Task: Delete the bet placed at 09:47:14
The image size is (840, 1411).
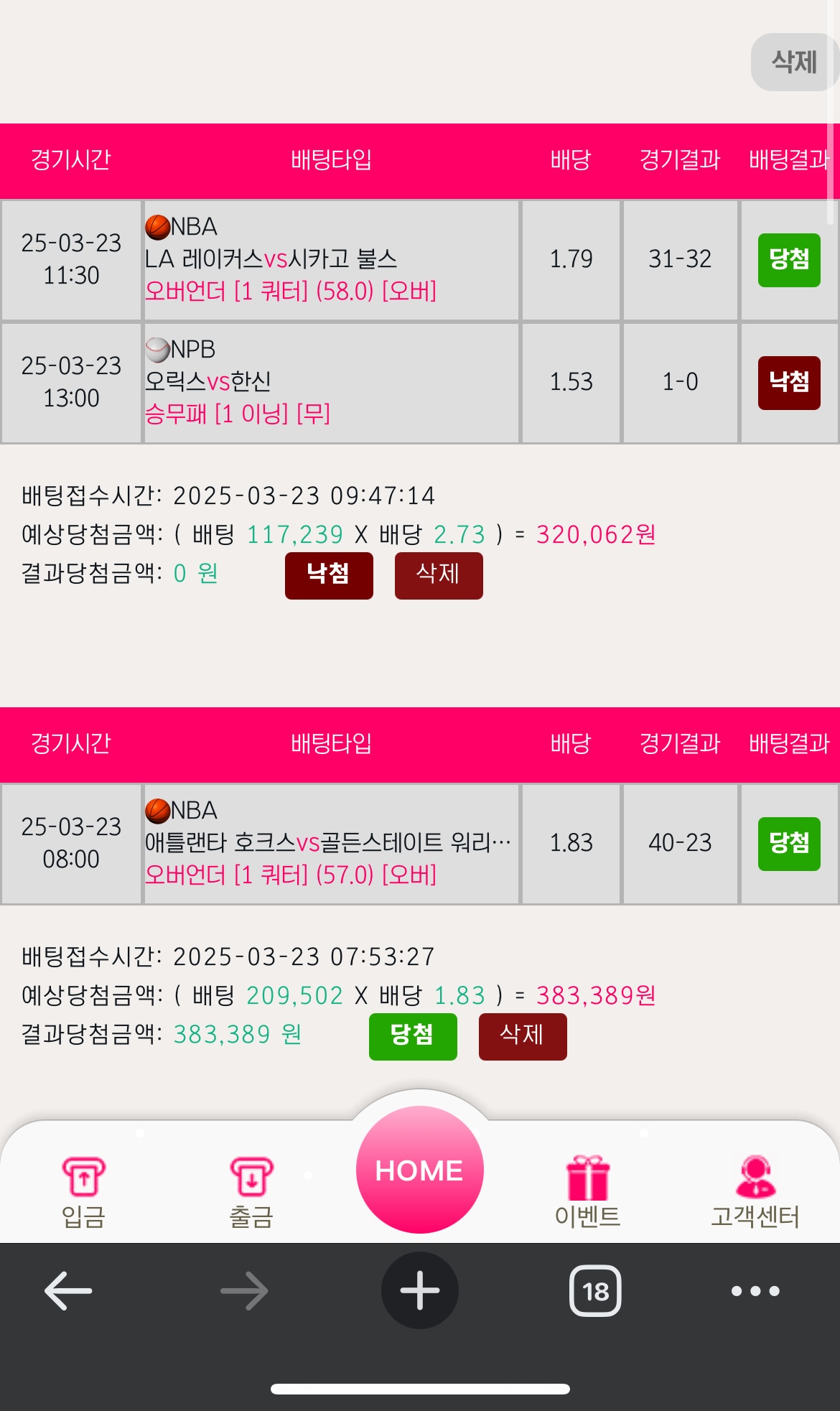Action: [x=438, y=575]
